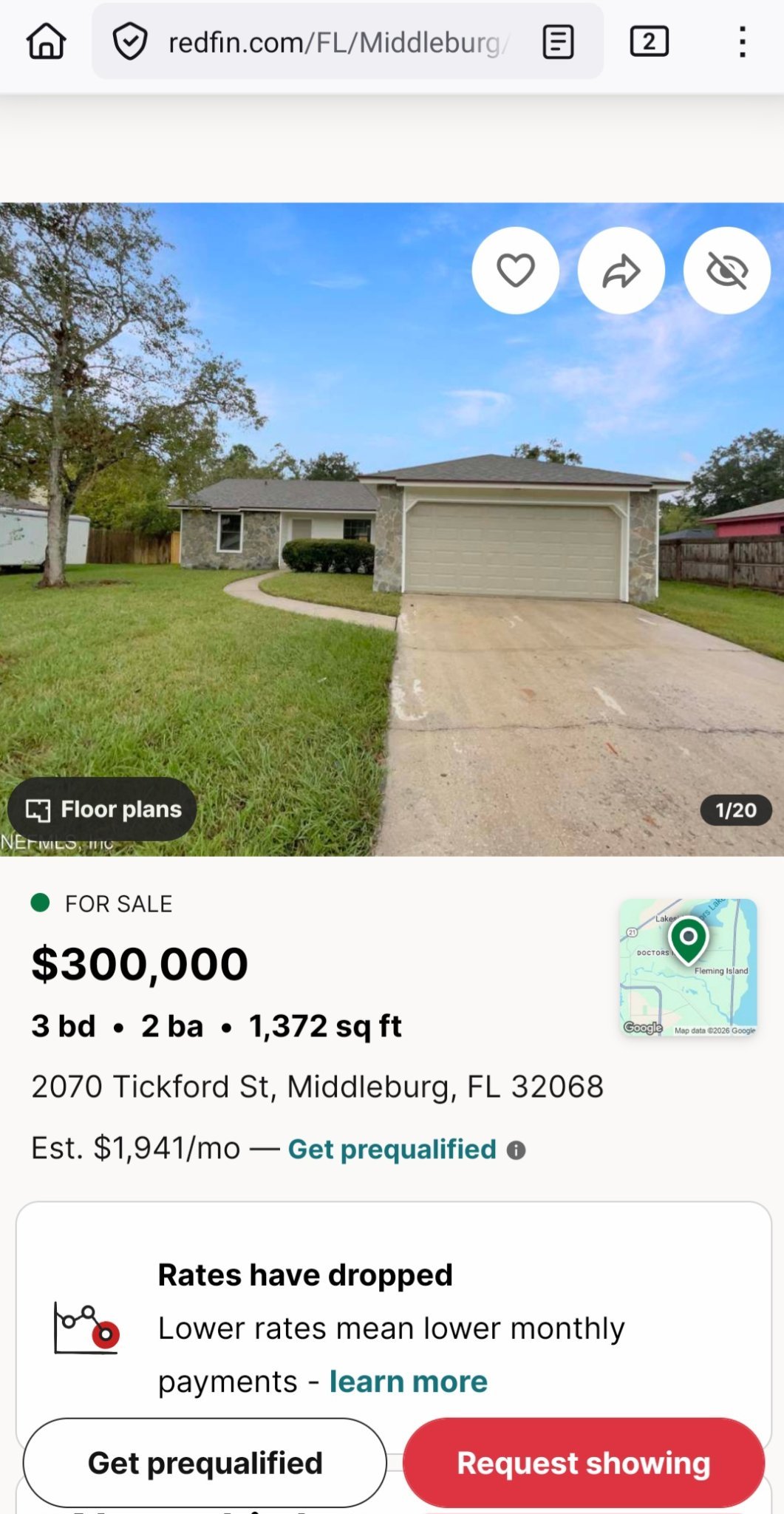The image size is (784, 1514).
Task: Open reader view for this page
Action: [558, 41]
